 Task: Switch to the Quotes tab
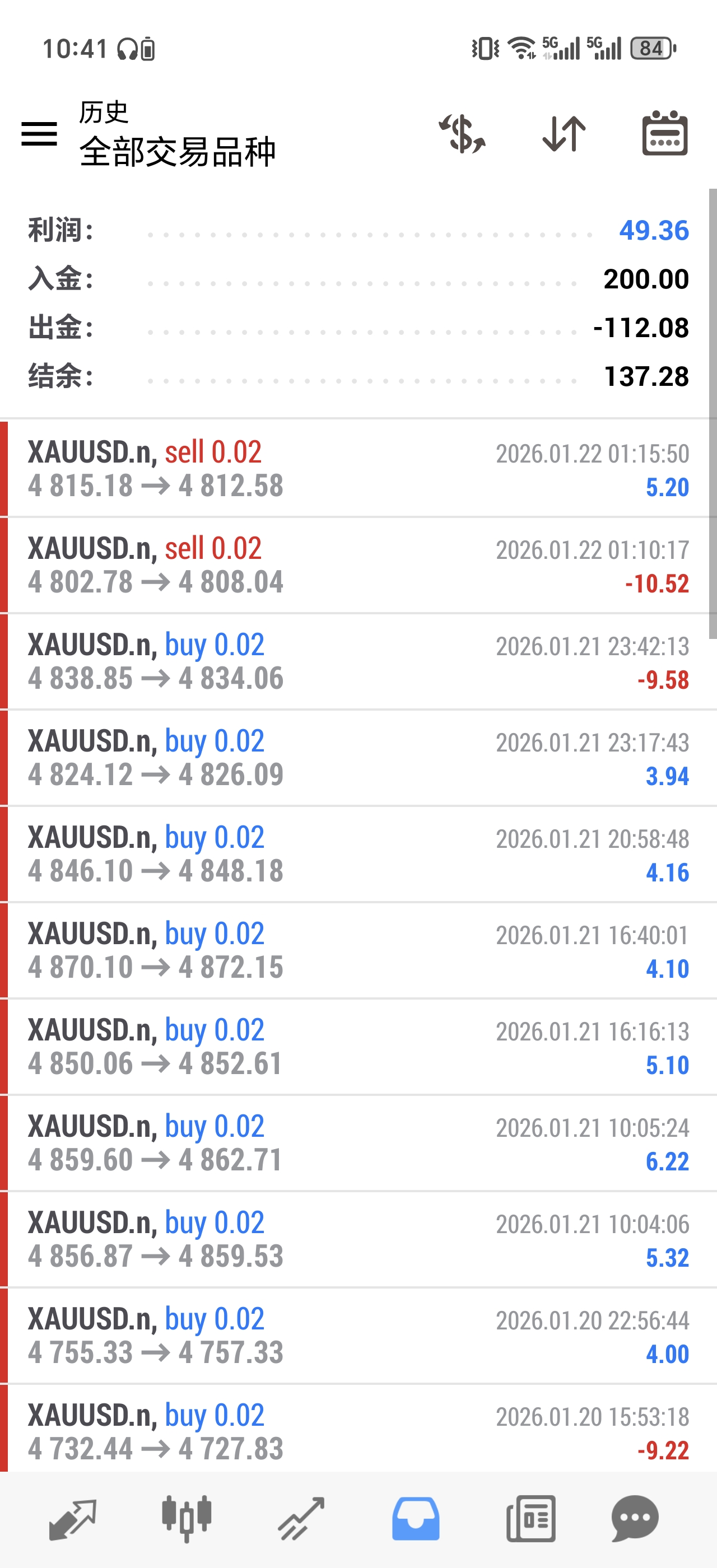(x=72, y=1519)
